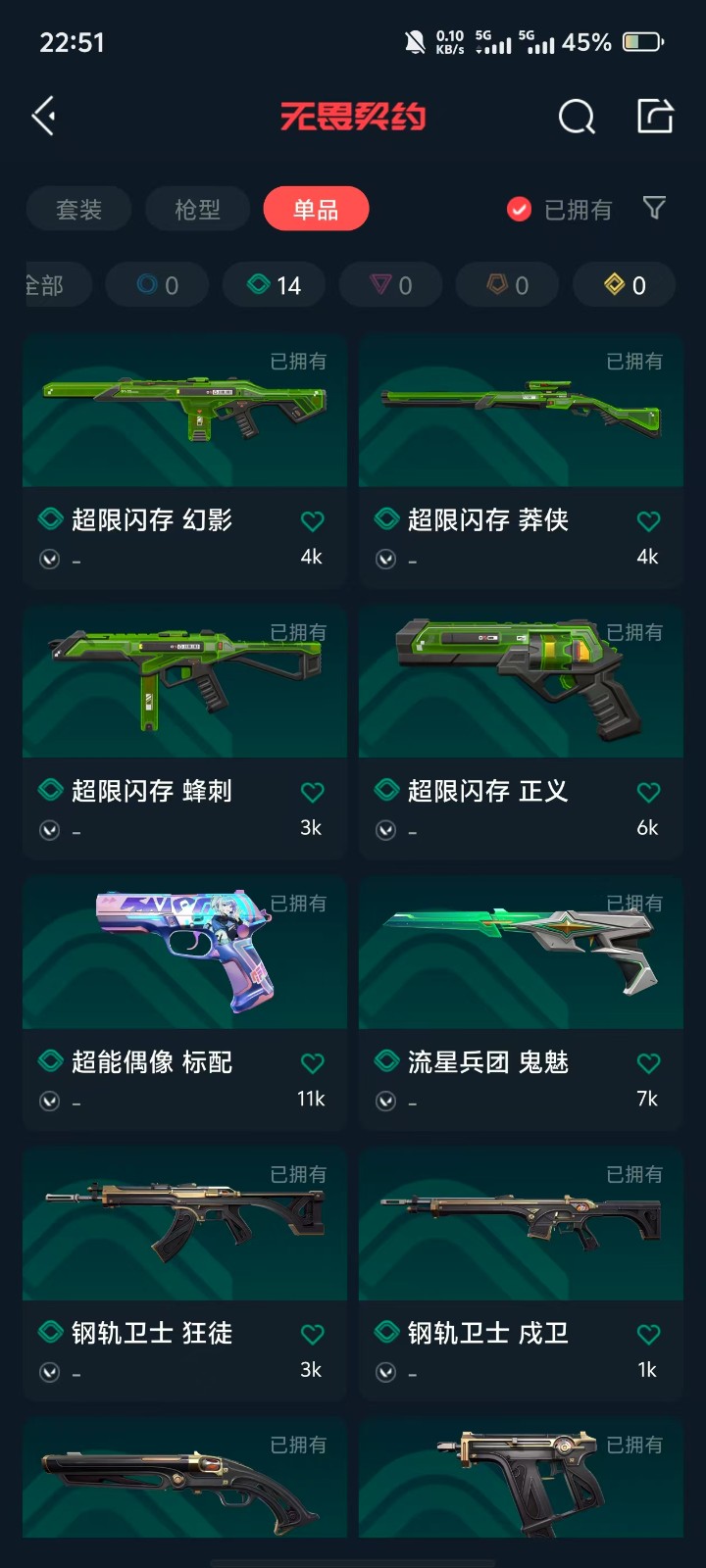706x1568 pixels.
Task: Share this page via the share icon
Action: 655,116
